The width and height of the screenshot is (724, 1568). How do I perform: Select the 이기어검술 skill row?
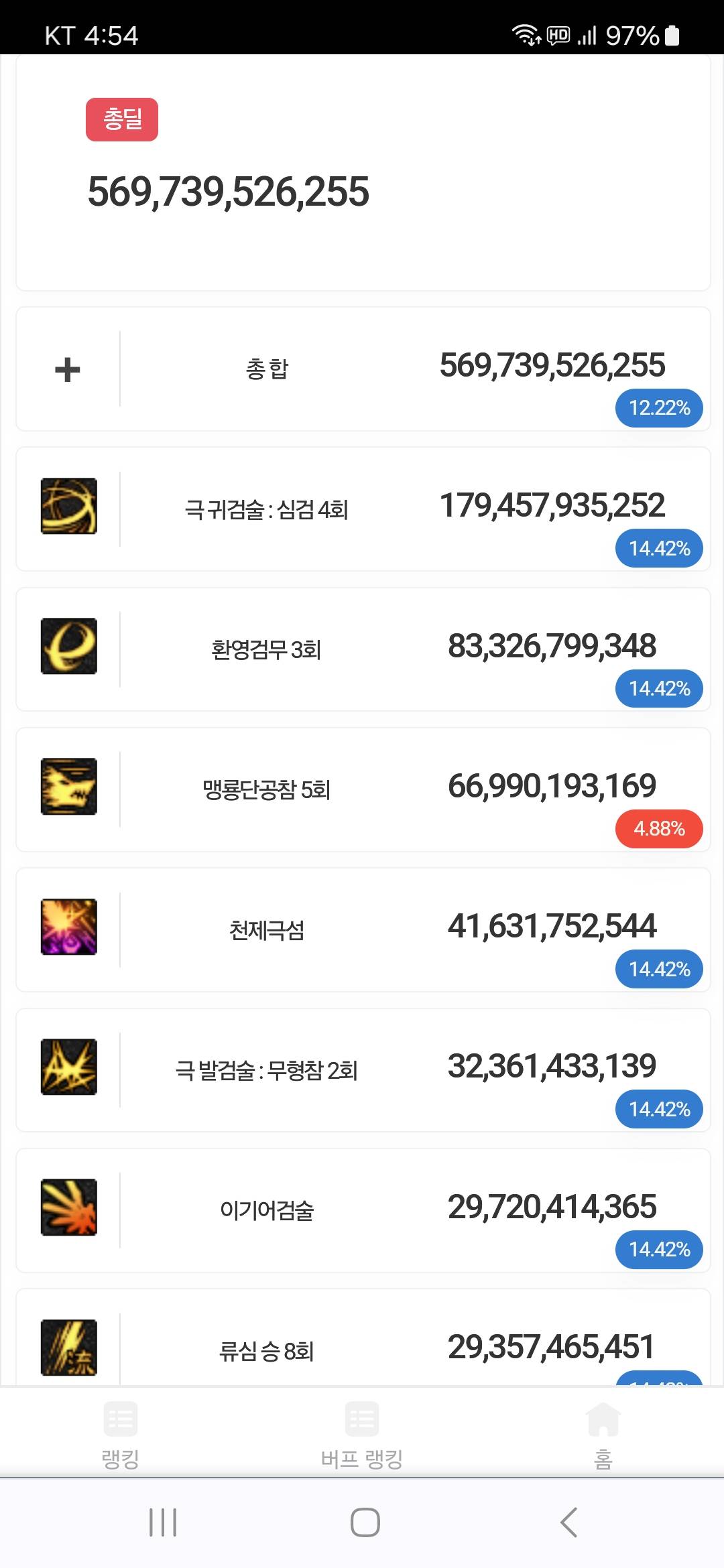point(267,1210)
